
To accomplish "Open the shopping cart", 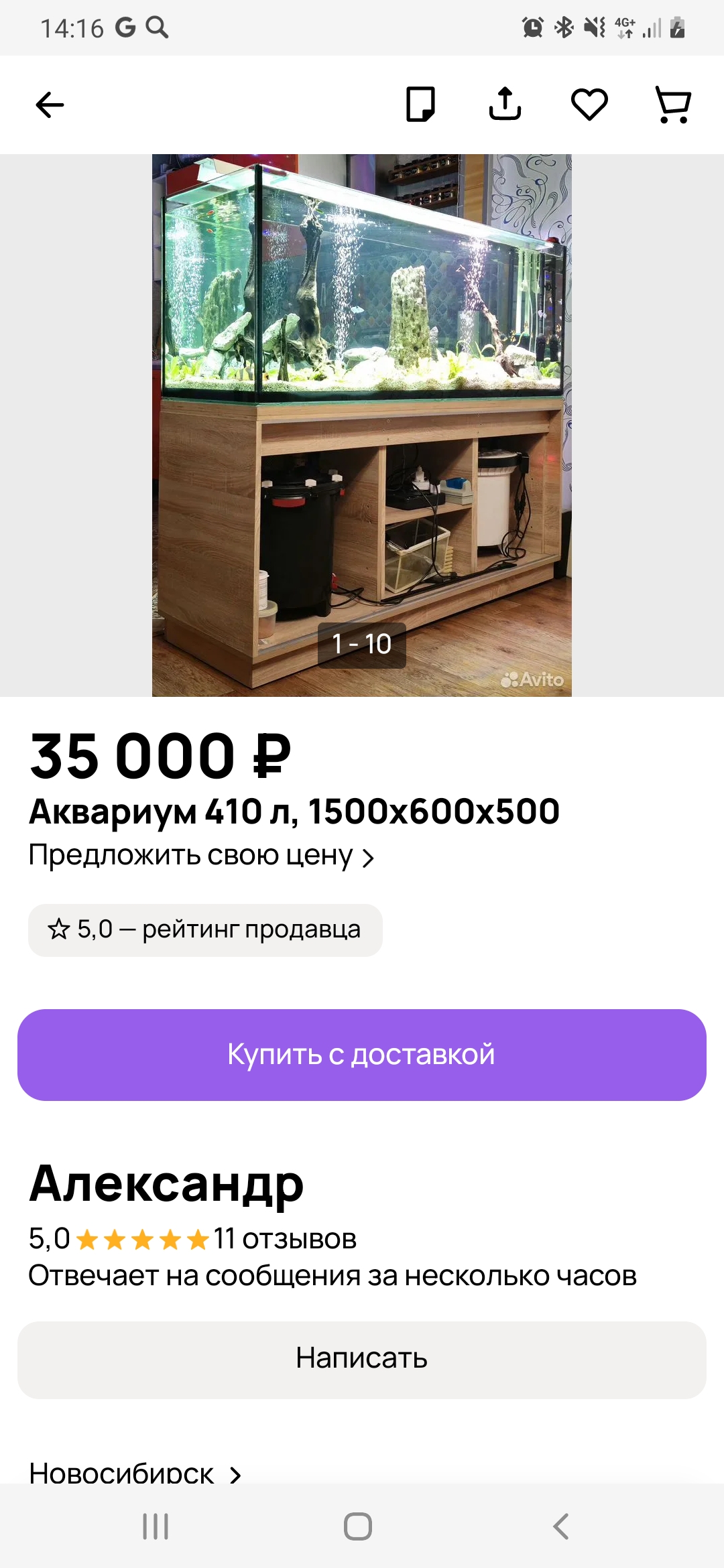I will [673, 105].
